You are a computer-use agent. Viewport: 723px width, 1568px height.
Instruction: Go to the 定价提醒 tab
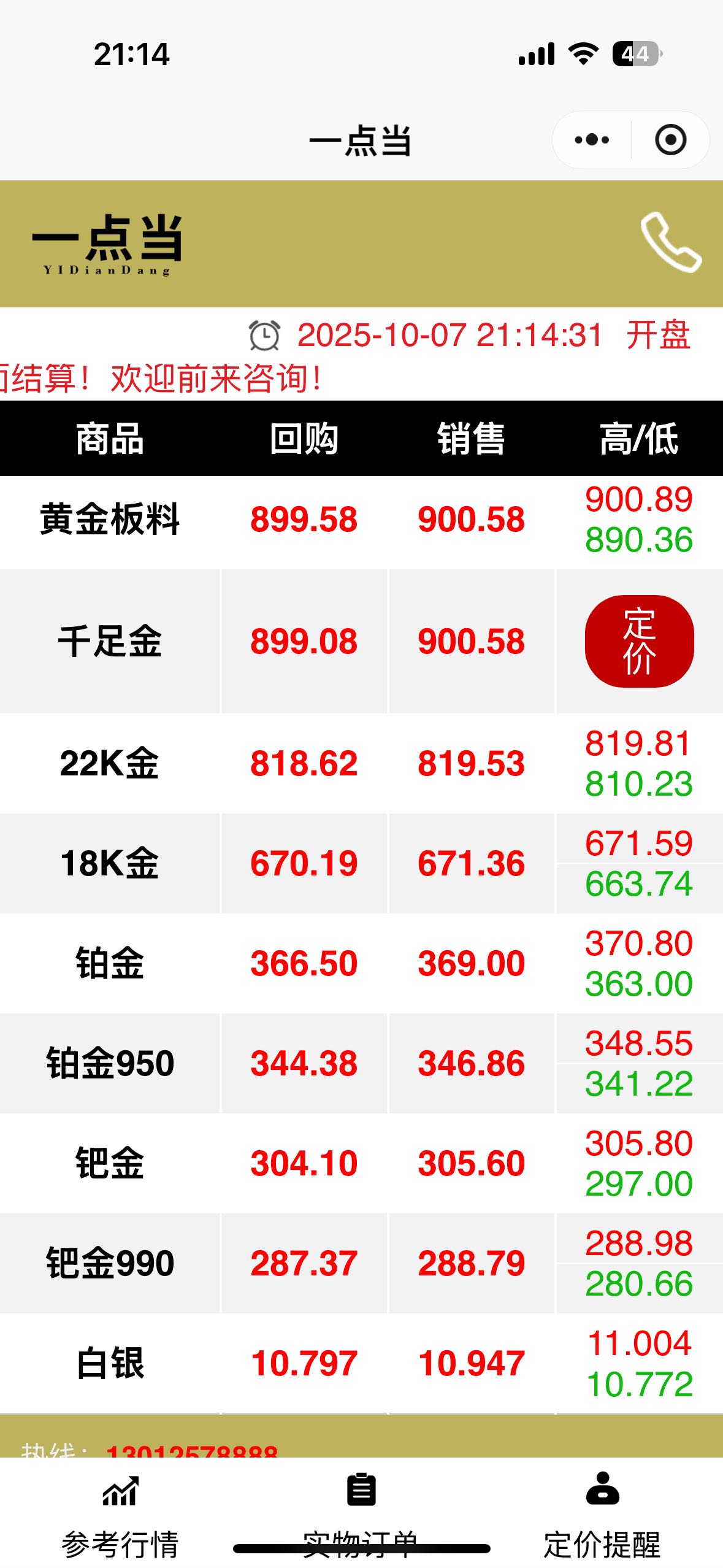[602, 1514]
